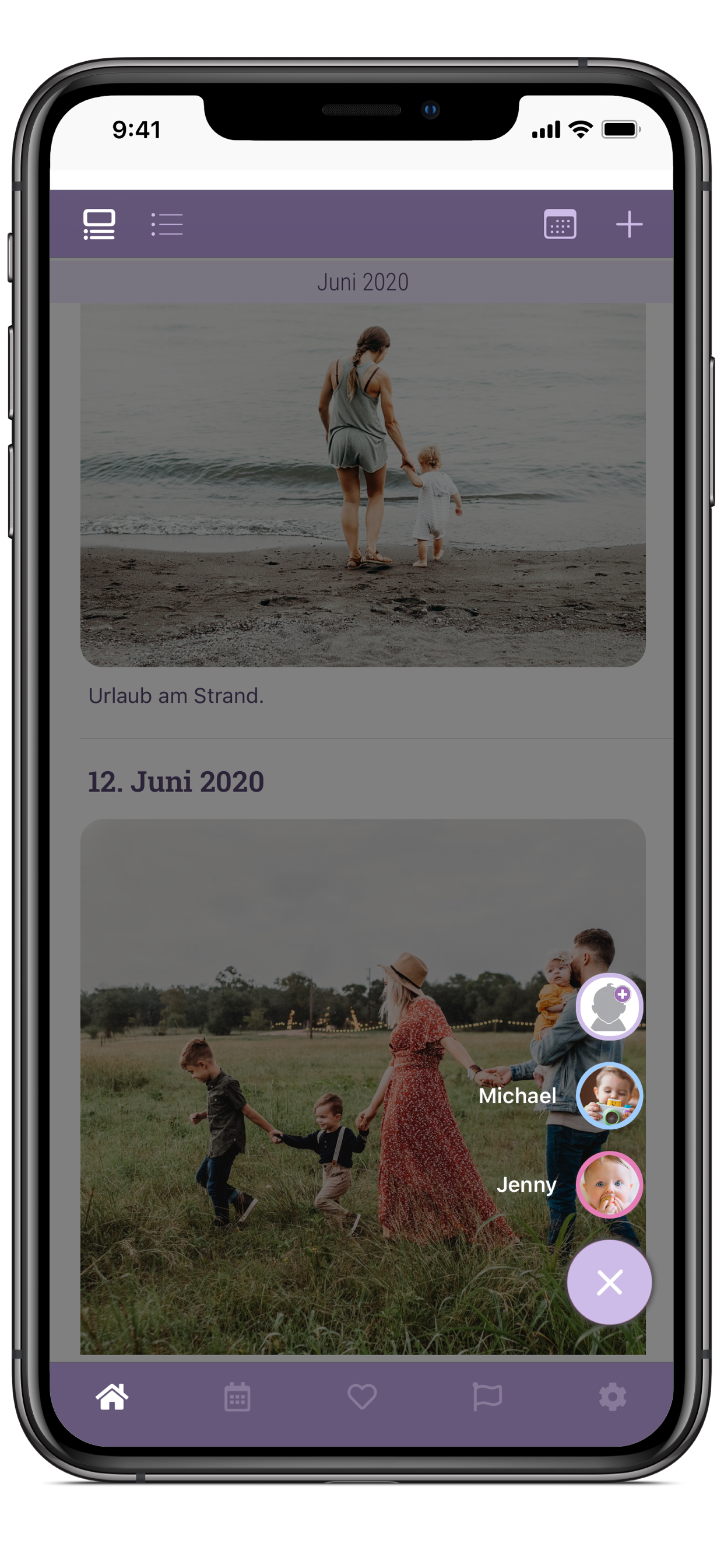The width and height of the screenshot is (724, 1568).
Task: Open the Calendar tab
Action: coord(237,1397)
